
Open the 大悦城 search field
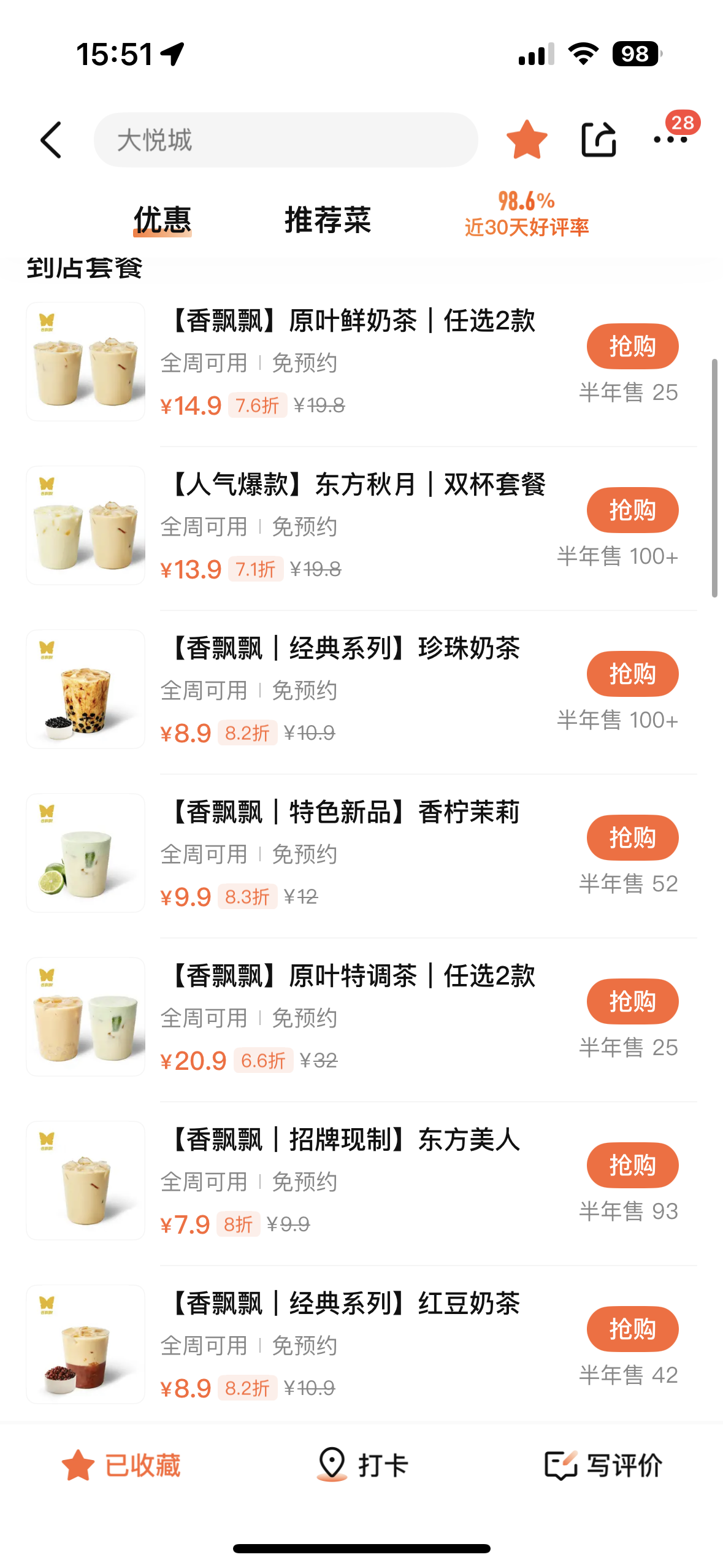coord(285,140)
